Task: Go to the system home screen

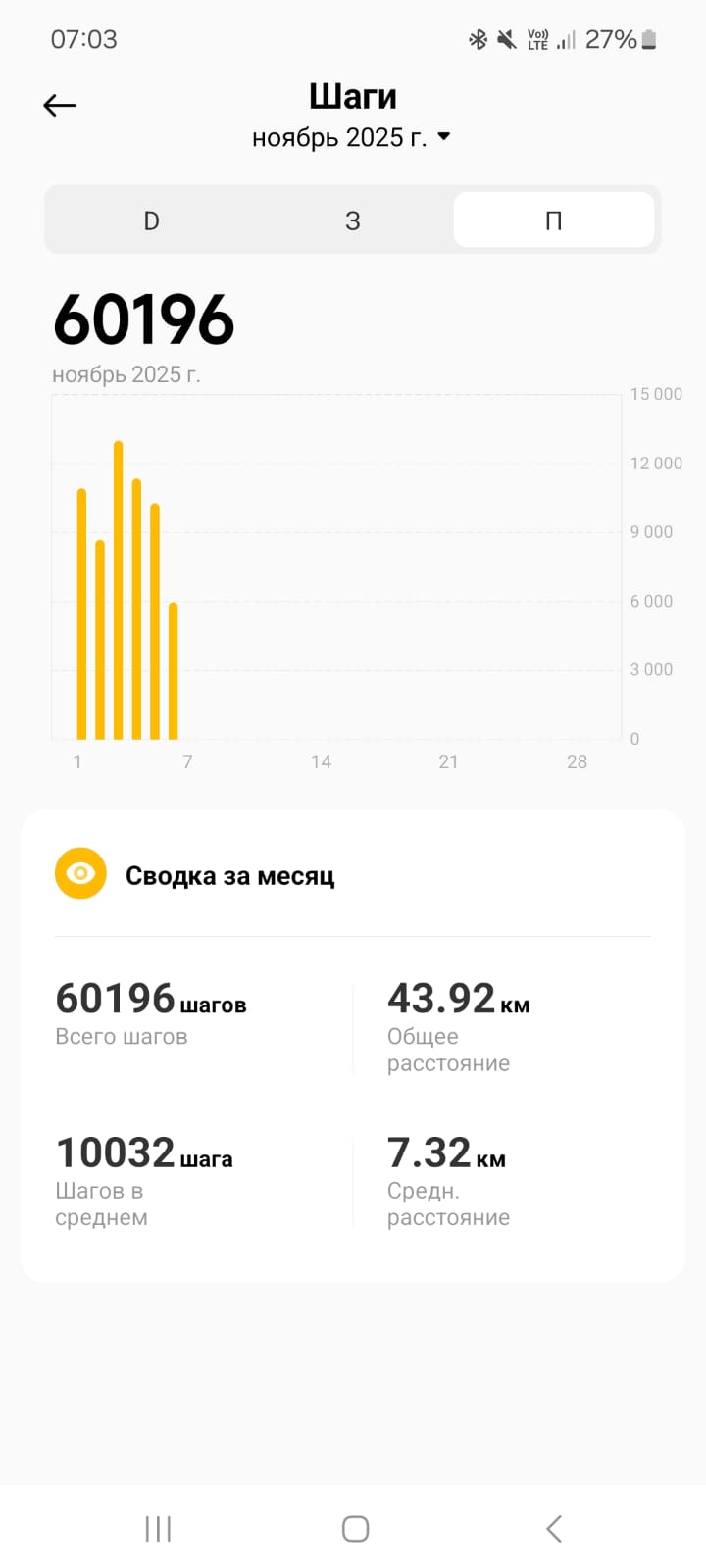Action: 355,1528
